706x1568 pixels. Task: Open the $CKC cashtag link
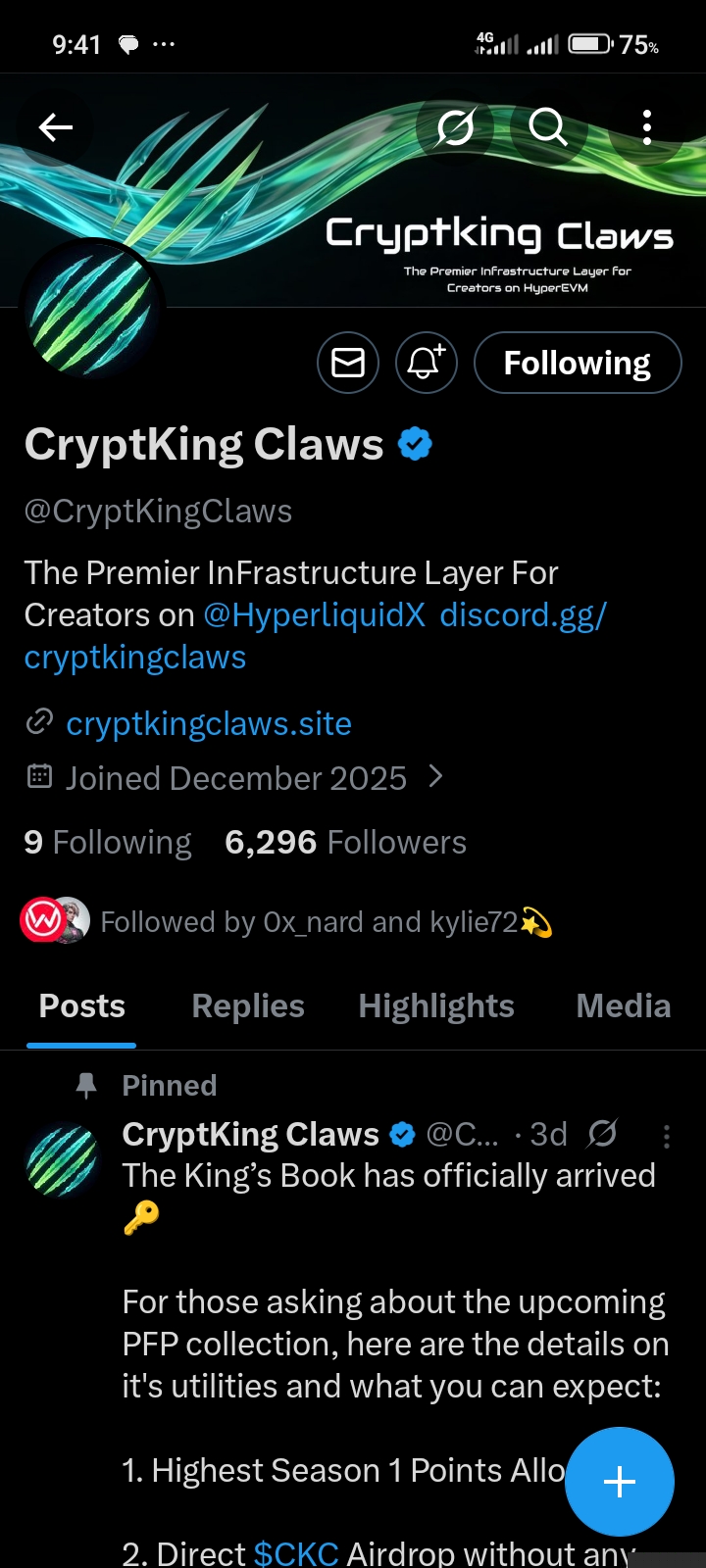click(296, 1553)
